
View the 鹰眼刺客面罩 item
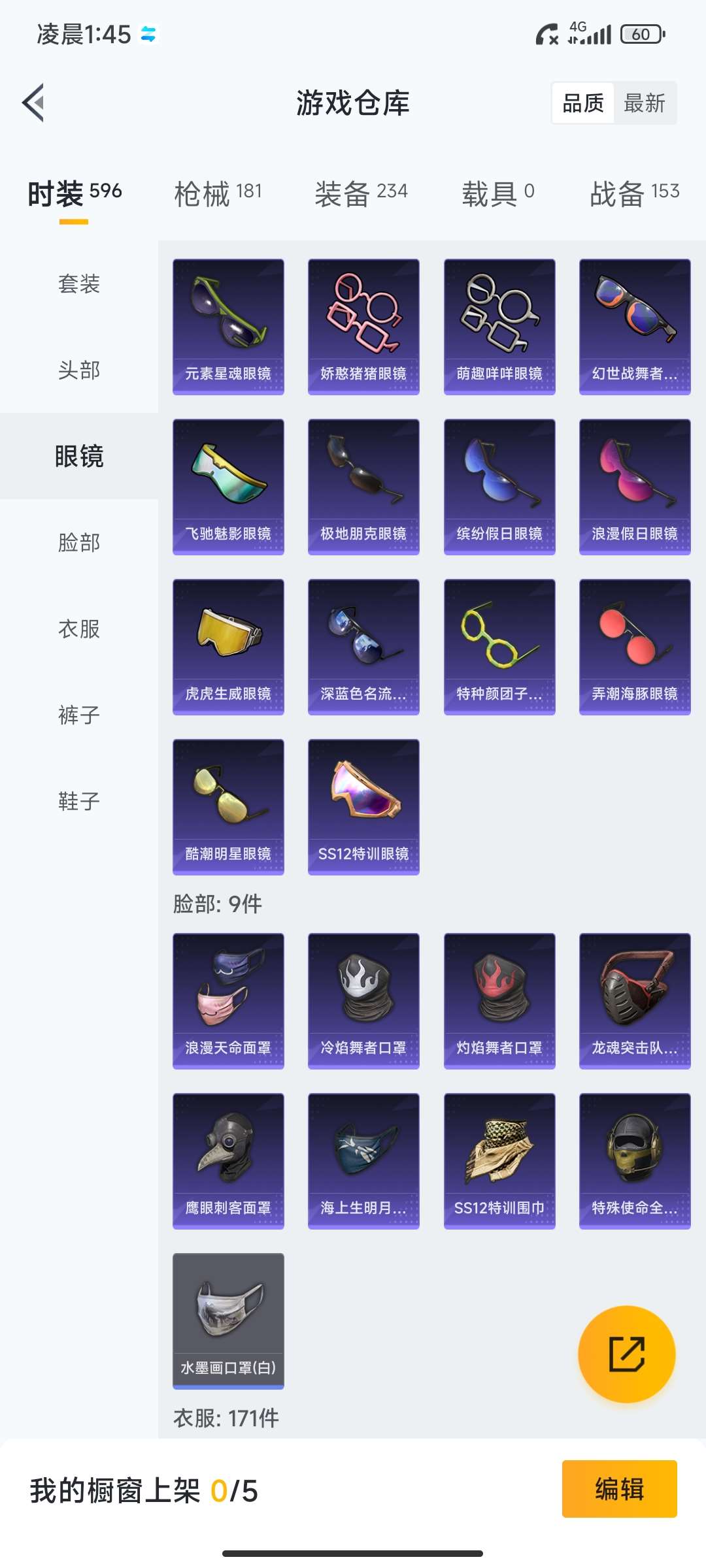point(228,1161)
